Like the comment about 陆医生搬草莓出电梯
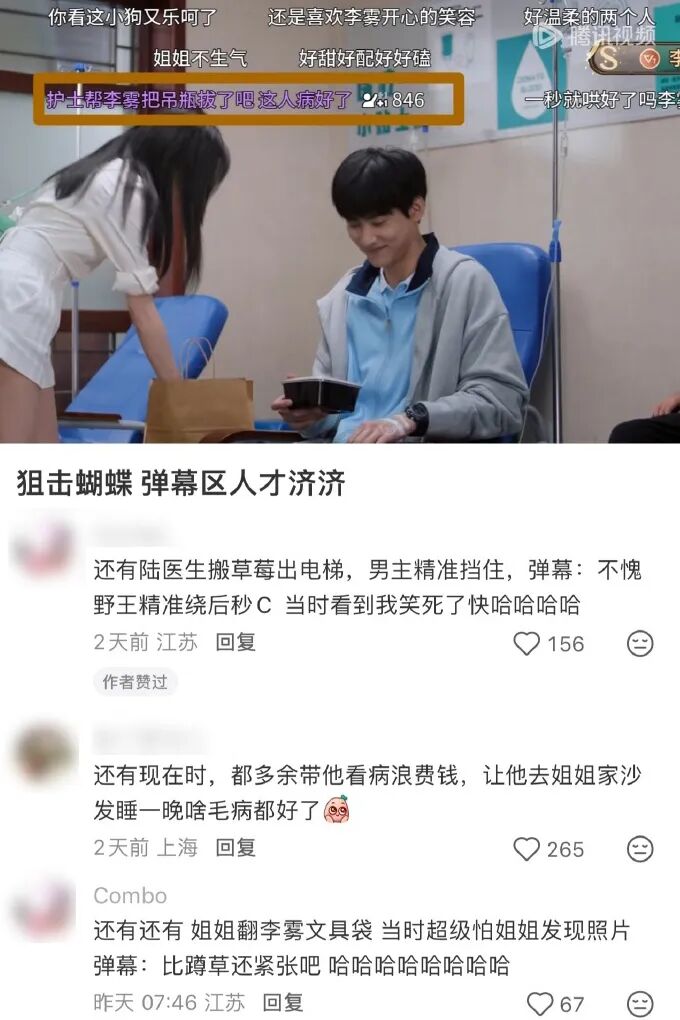Image resolution: width=680 pixels, height=1020 pixels. tap(527, 643)
